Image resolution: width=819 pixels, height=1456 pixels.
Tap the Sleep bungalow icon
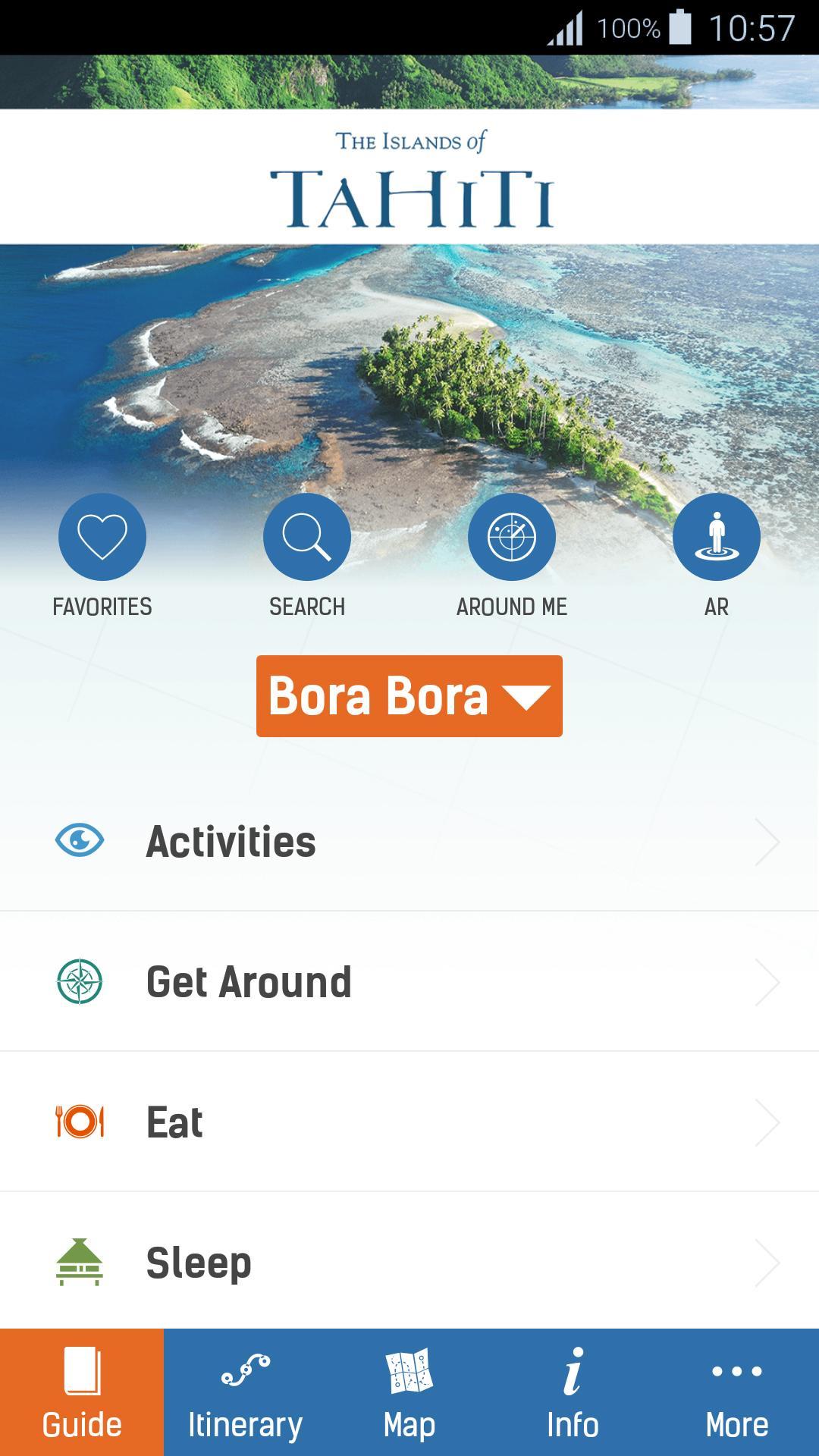[x=78, y=1261]
